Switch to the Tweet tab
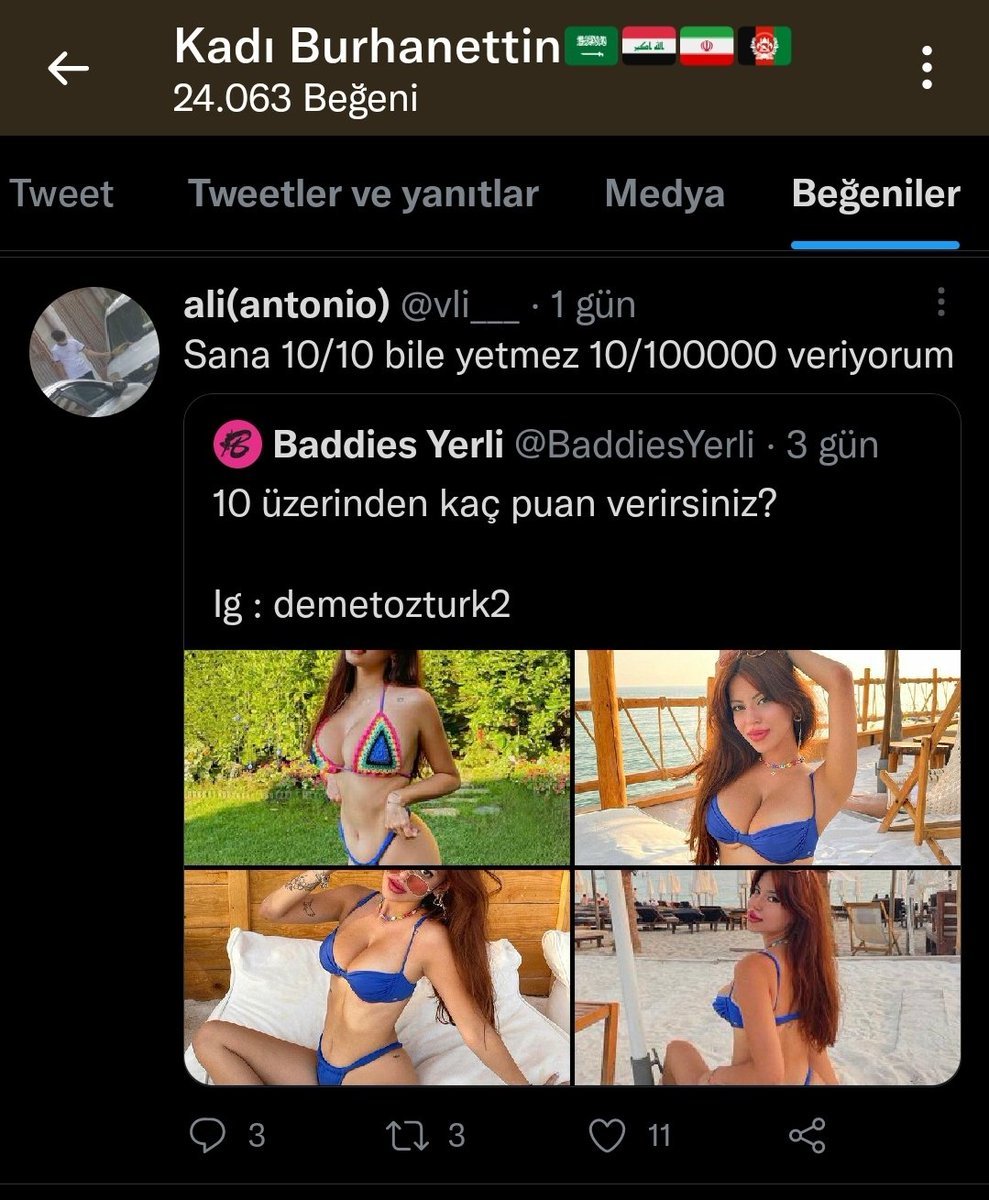The image size is (989, 1200). pyautogui.click(x=60, y=193)
